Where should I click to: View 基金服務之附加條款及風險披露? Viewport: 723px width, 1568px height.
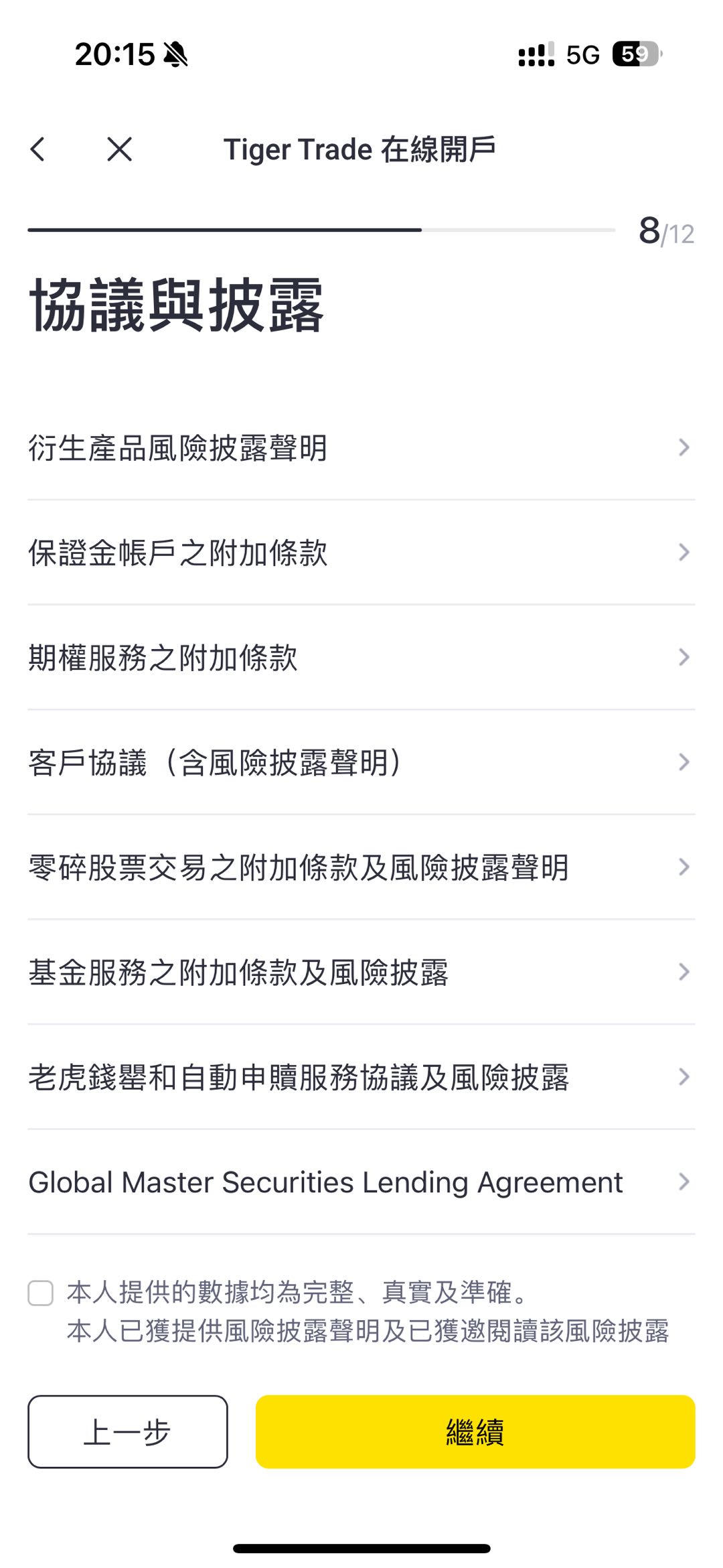pos(361,972)
